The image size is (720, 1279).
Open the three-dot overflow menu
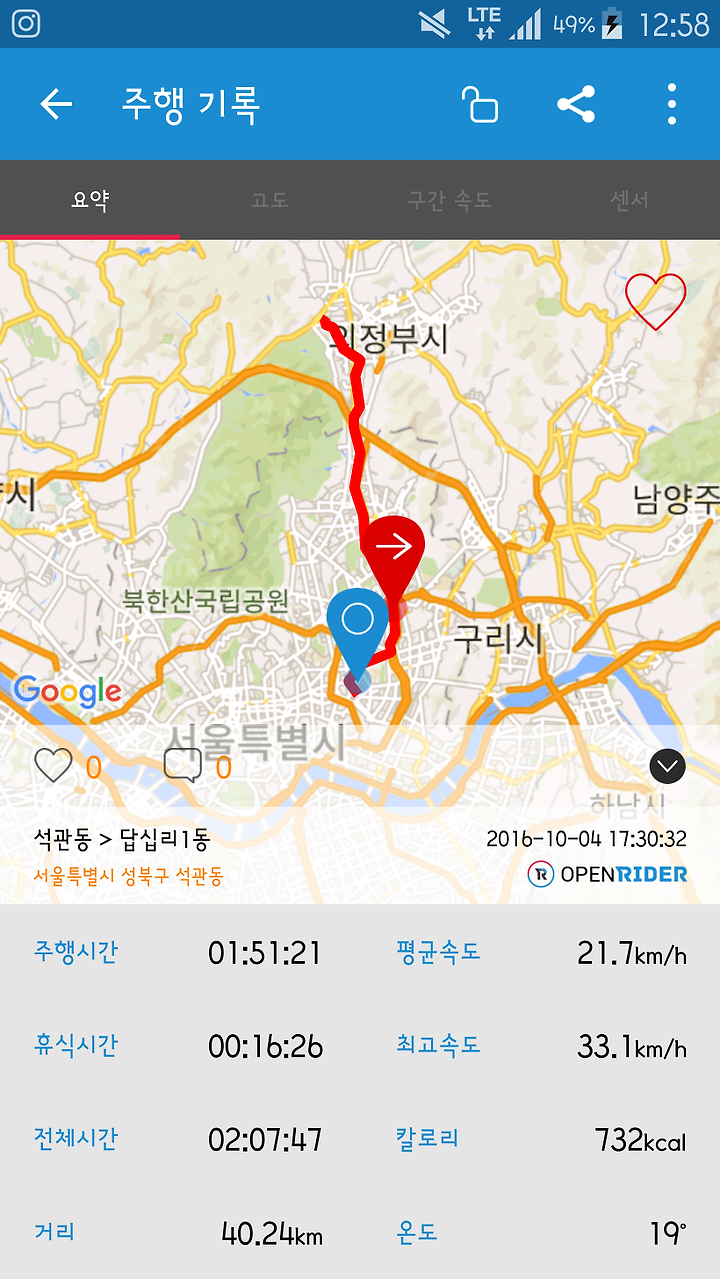point(671,104)
